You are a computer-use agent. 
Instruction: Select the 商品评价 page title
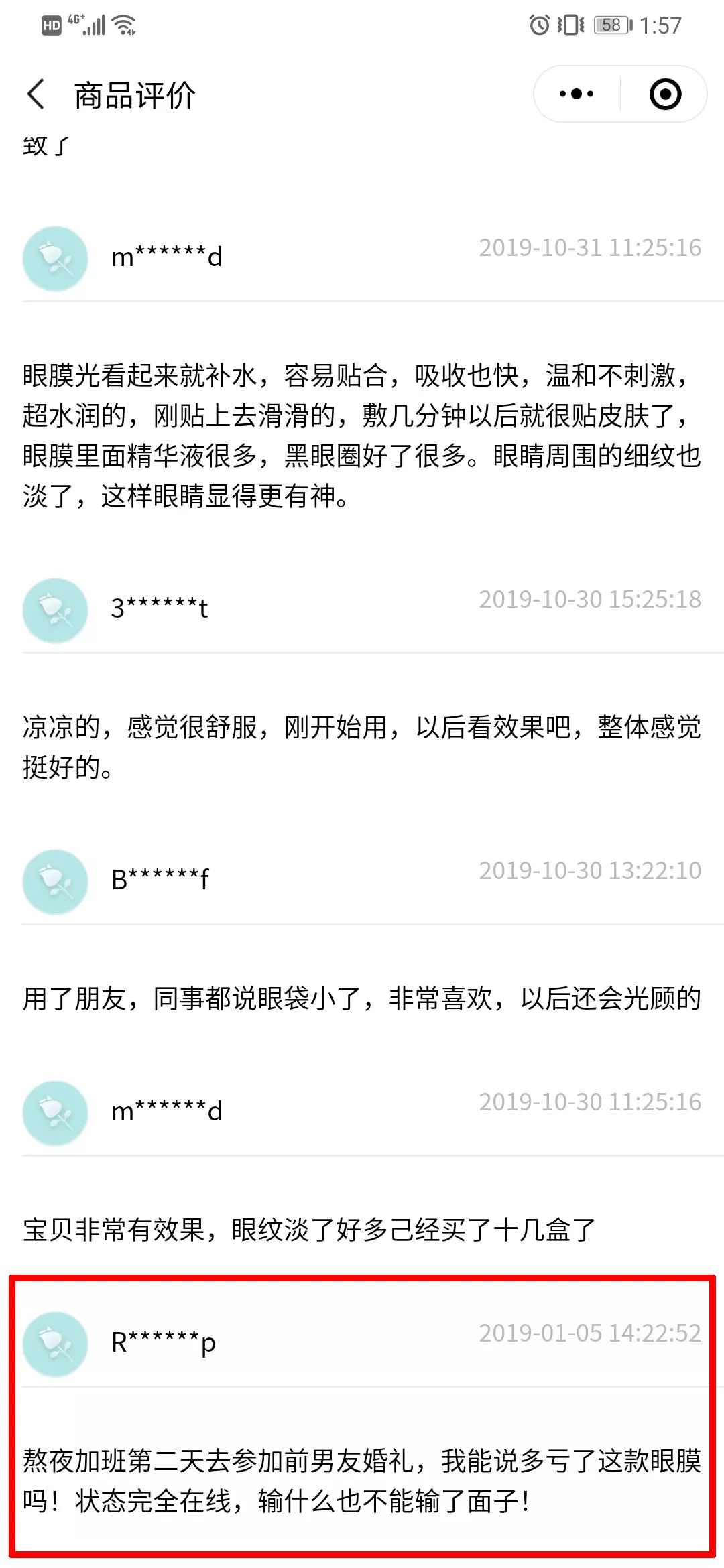134,94
